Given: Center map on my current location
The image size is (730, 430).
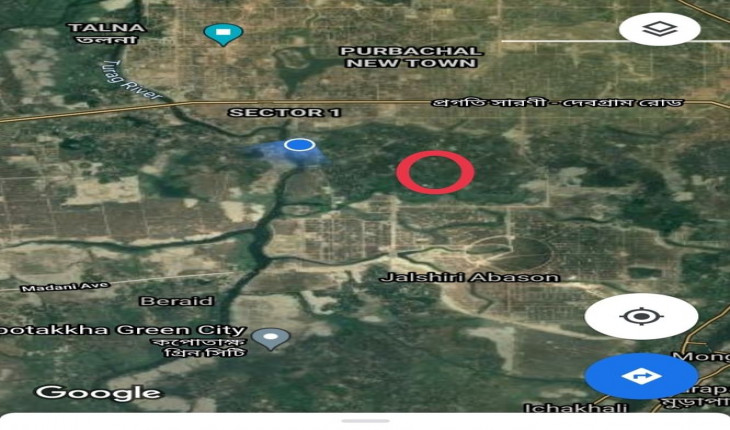Looking at the screenshot, I should 641,317.
